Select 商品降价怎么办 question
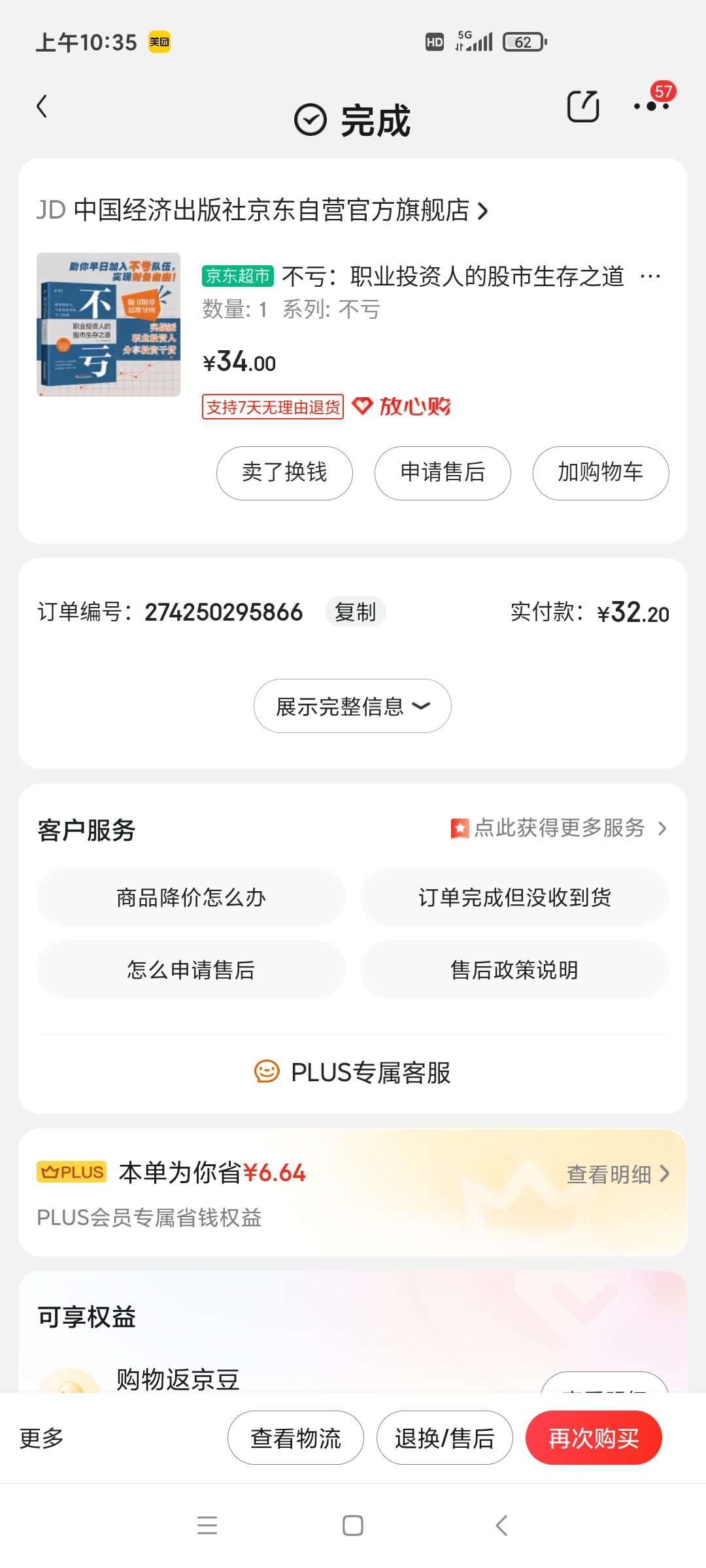The height and width of the screenshot is (1568, 706). 191,897
